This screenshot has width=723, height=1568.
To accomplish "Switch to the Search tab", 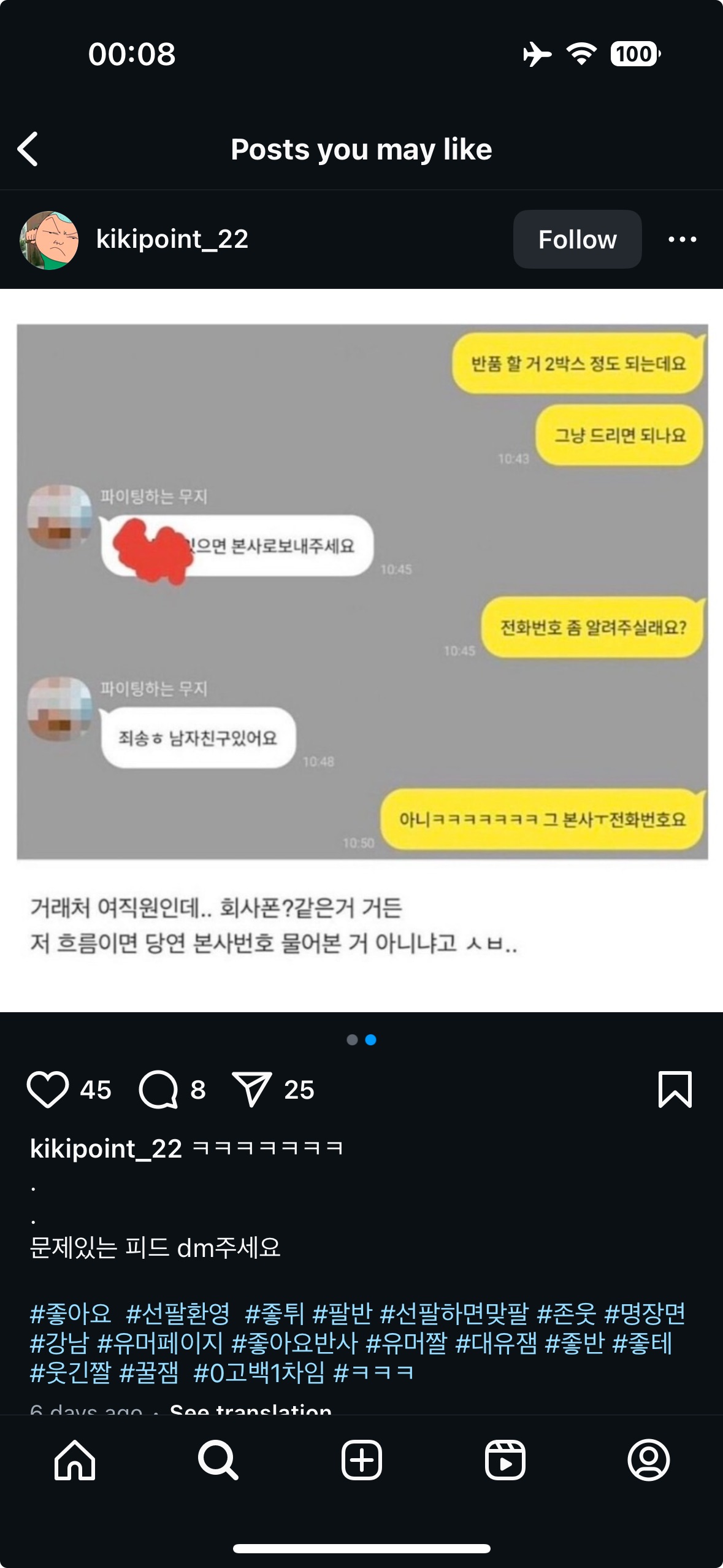I will click(218, 1460).
